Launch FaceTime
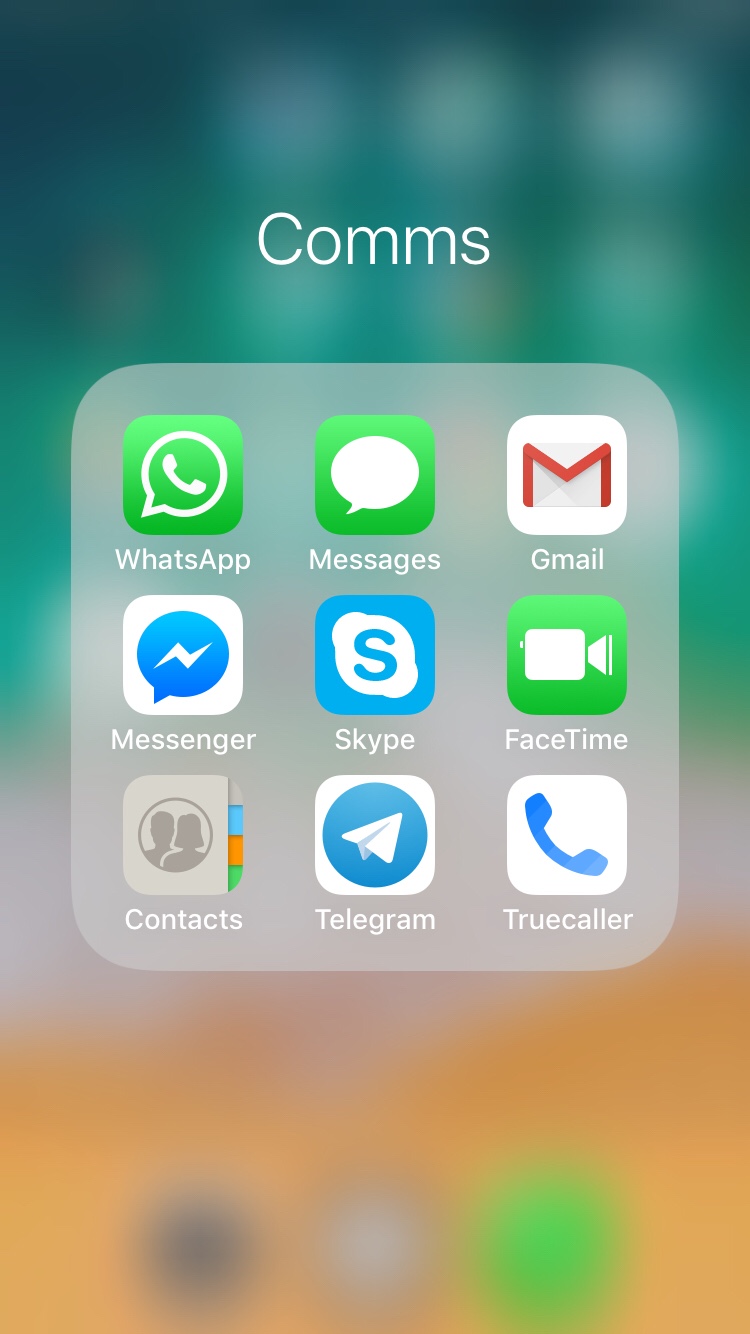The height and width of the screenshot is (1334, 750). coord(567,655)
